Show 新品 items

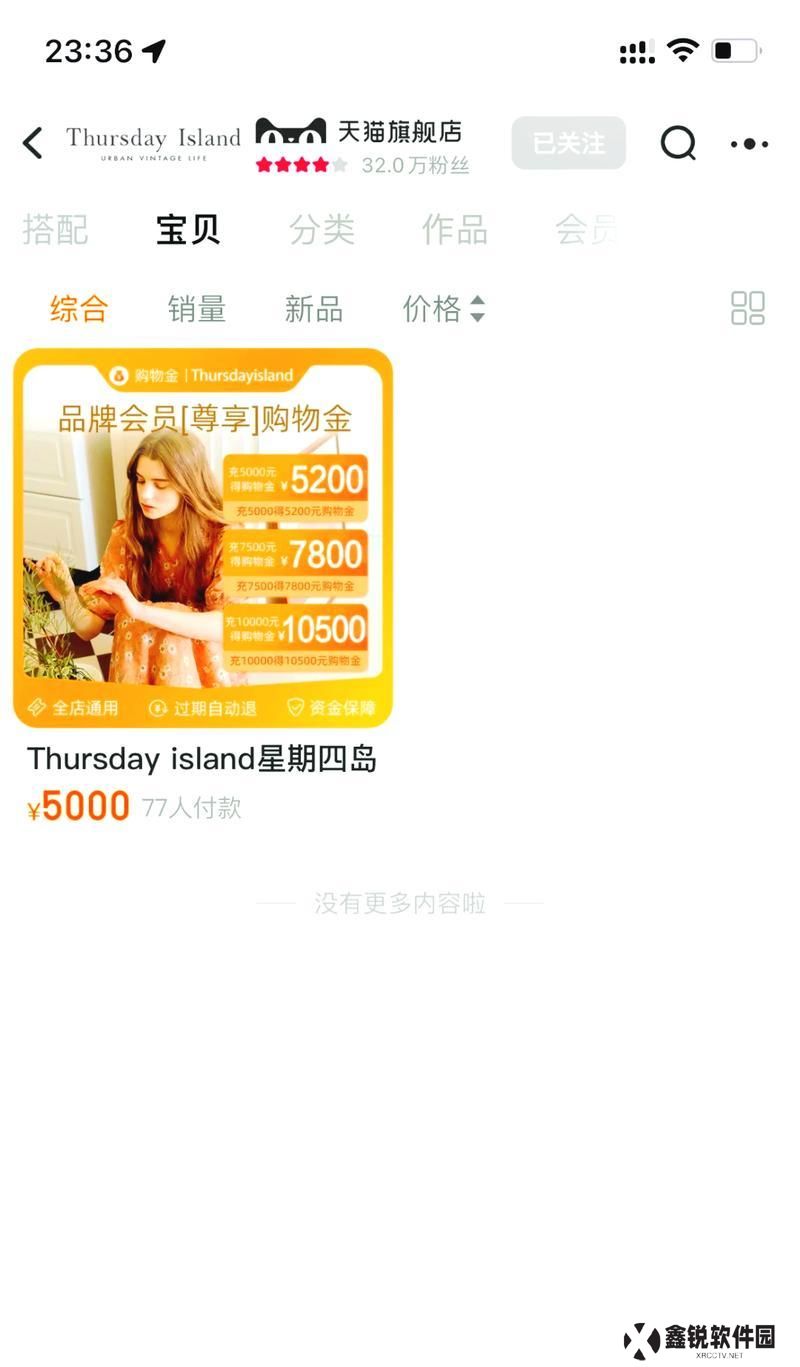coord(313,309)
